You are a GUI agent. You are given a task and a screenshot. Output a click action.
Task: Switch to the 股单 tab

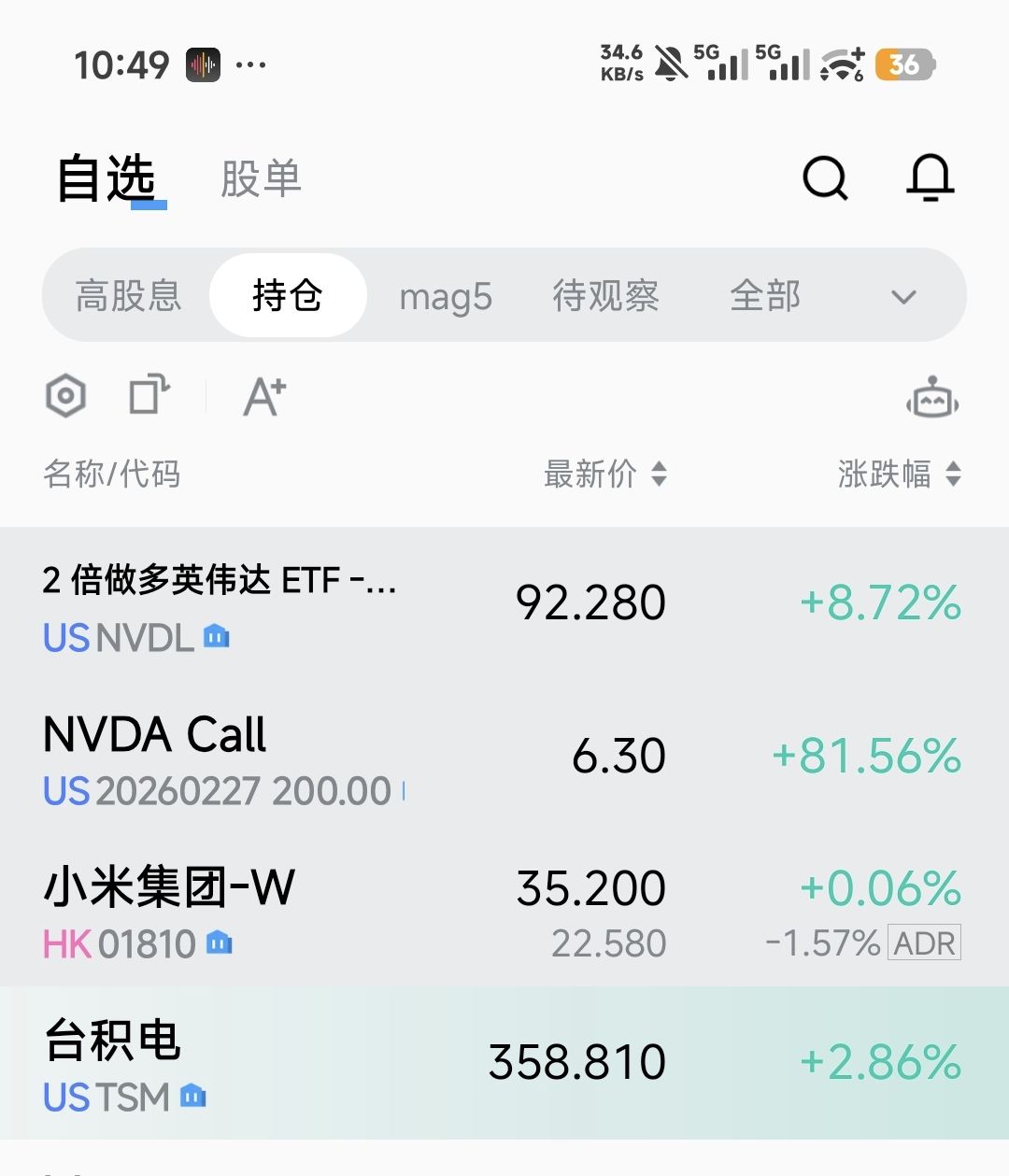[261, 178]
